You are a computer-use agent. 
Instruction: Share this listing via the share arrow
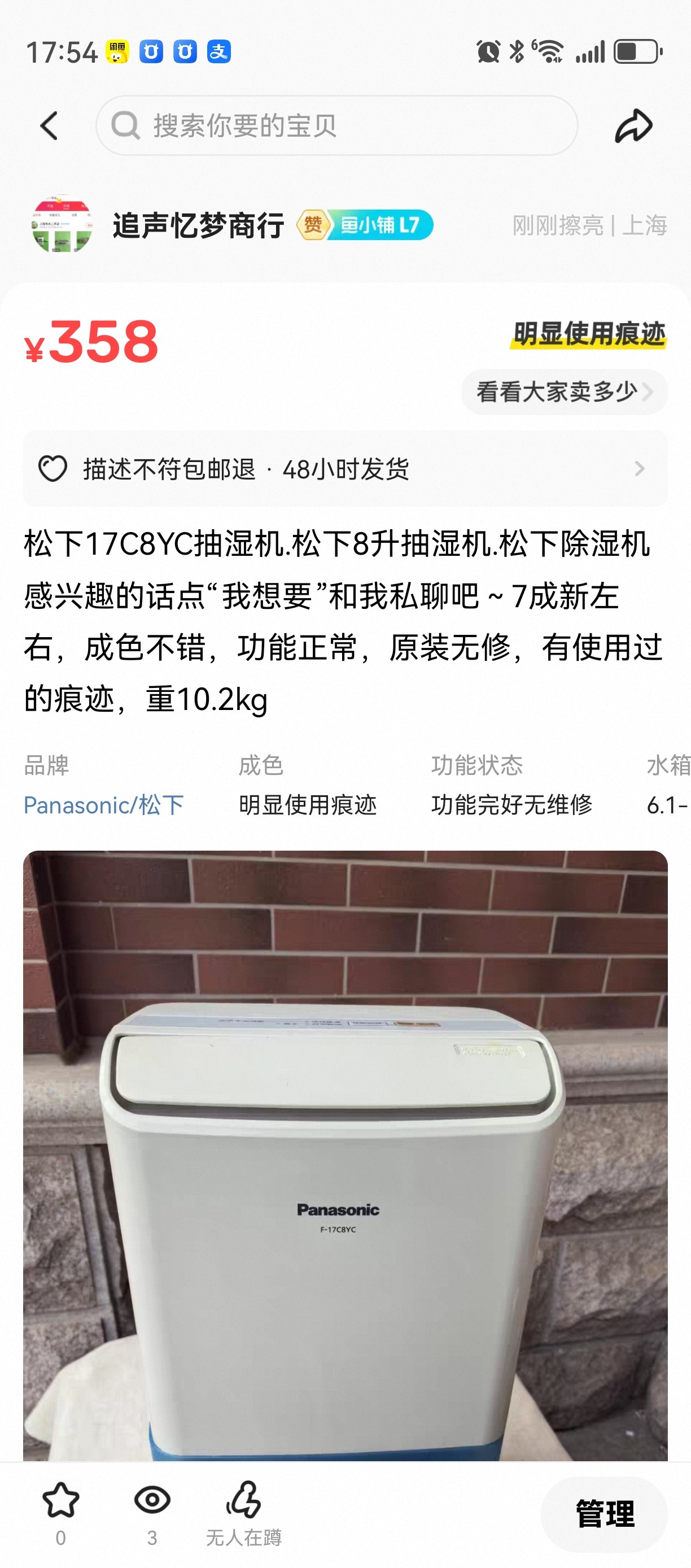click(x=633, y=126)
